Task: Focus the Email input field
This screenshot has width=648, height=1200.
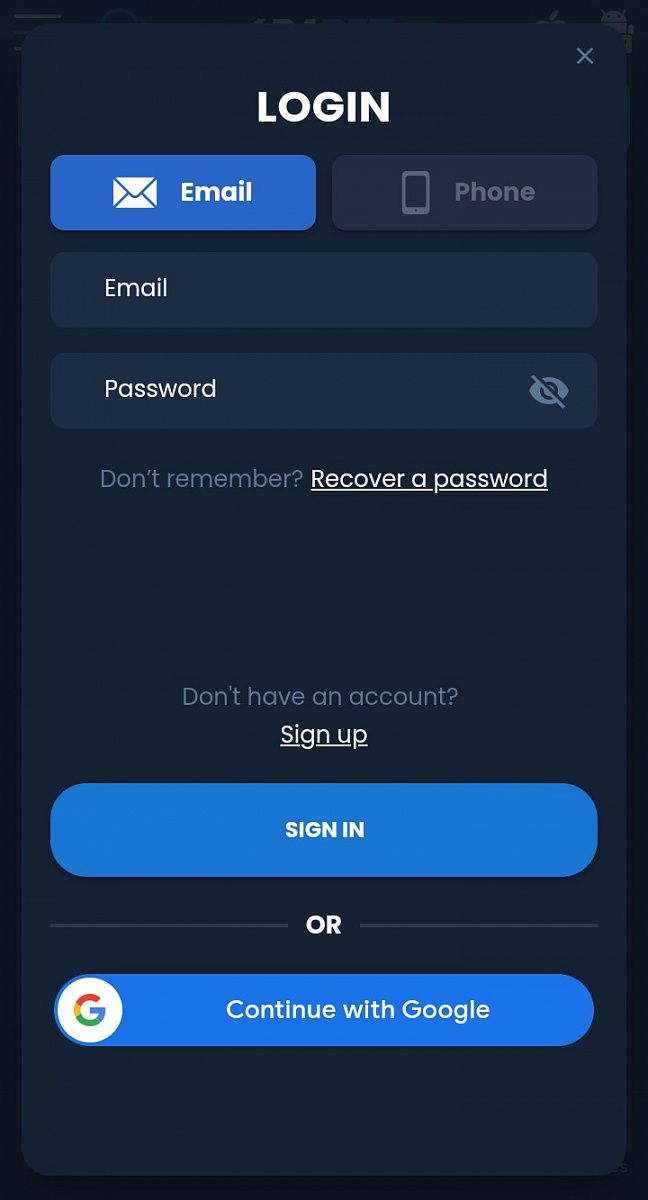Action: point(323,289)
